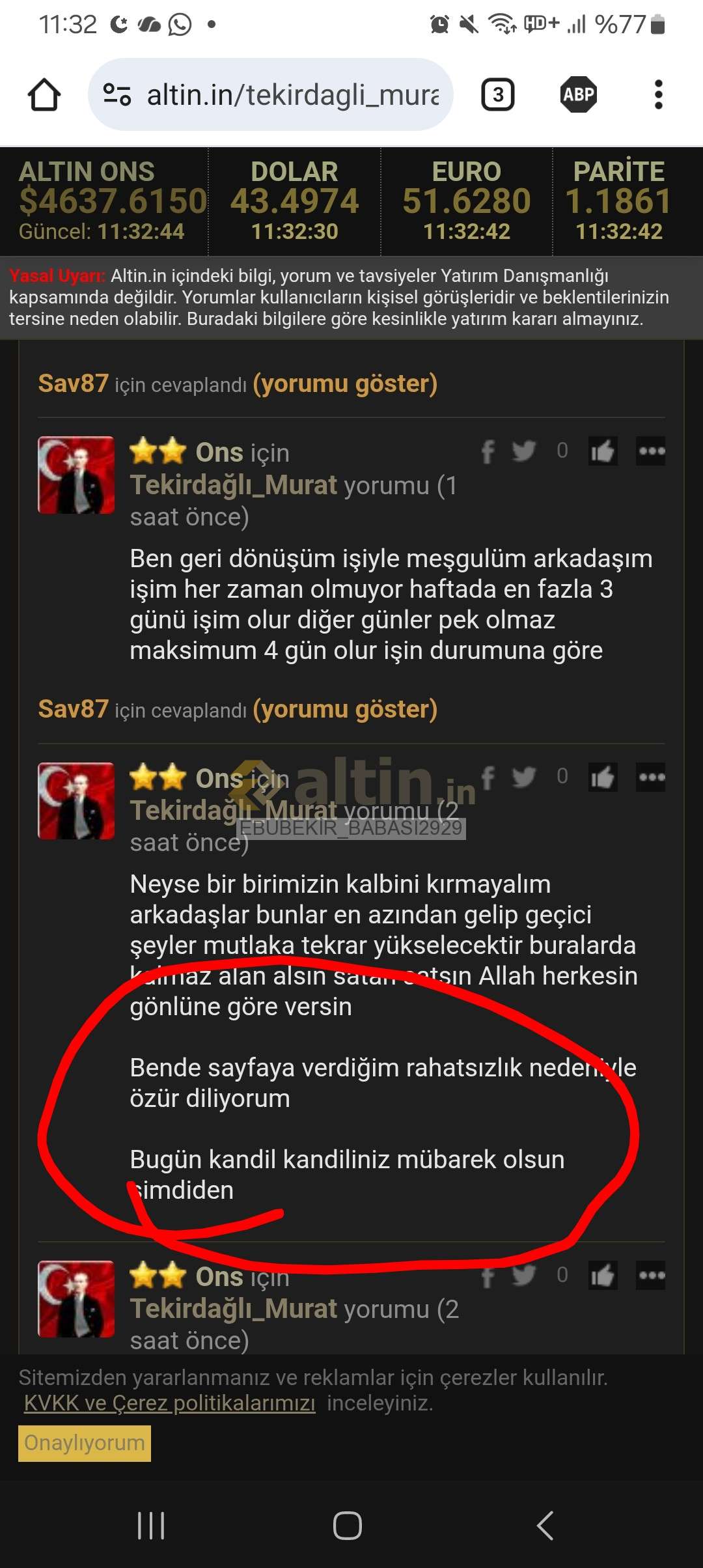The image size is (703, 1568).
Task: Tweet the geri dönüşüm comment via Twitter icon
Action: (x=523, y=451)
